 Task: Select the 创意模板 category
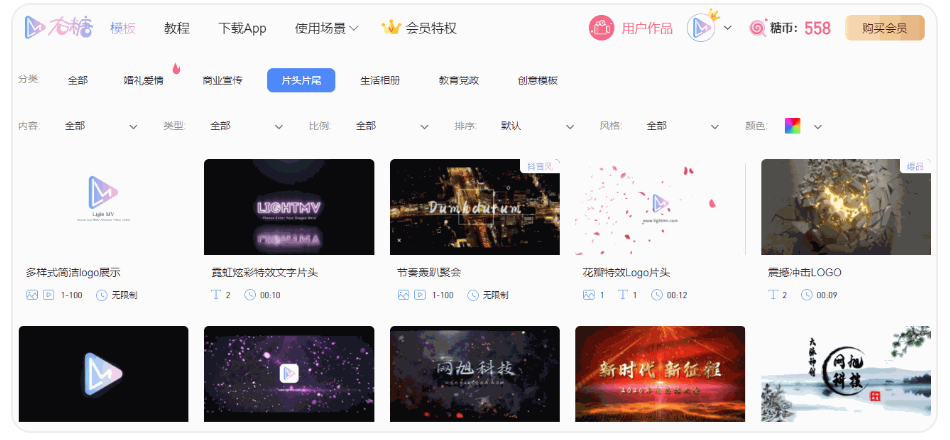pos(538,81)
